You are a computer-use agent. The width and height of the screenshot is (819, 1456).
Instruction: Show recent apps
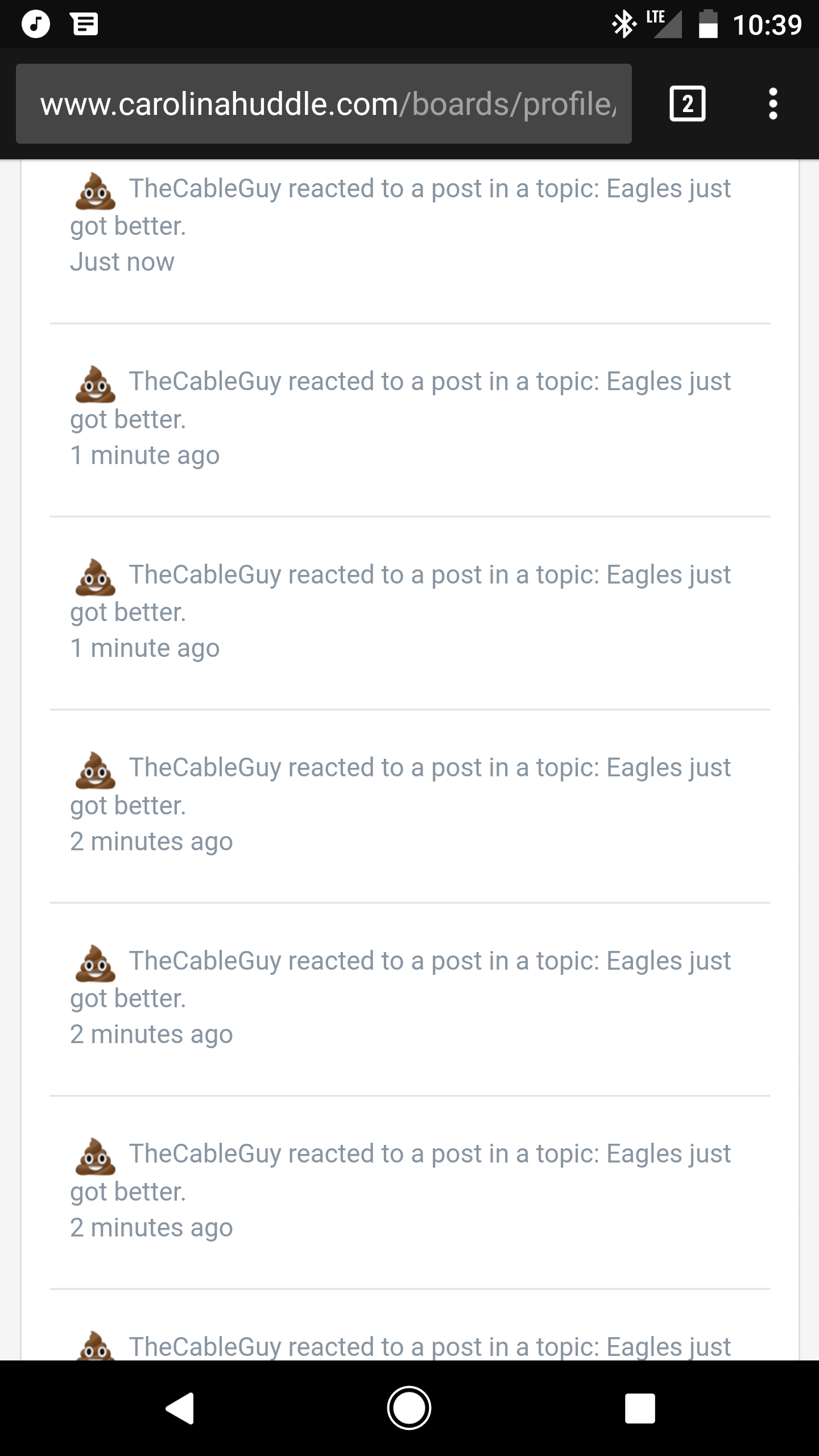639,1408
